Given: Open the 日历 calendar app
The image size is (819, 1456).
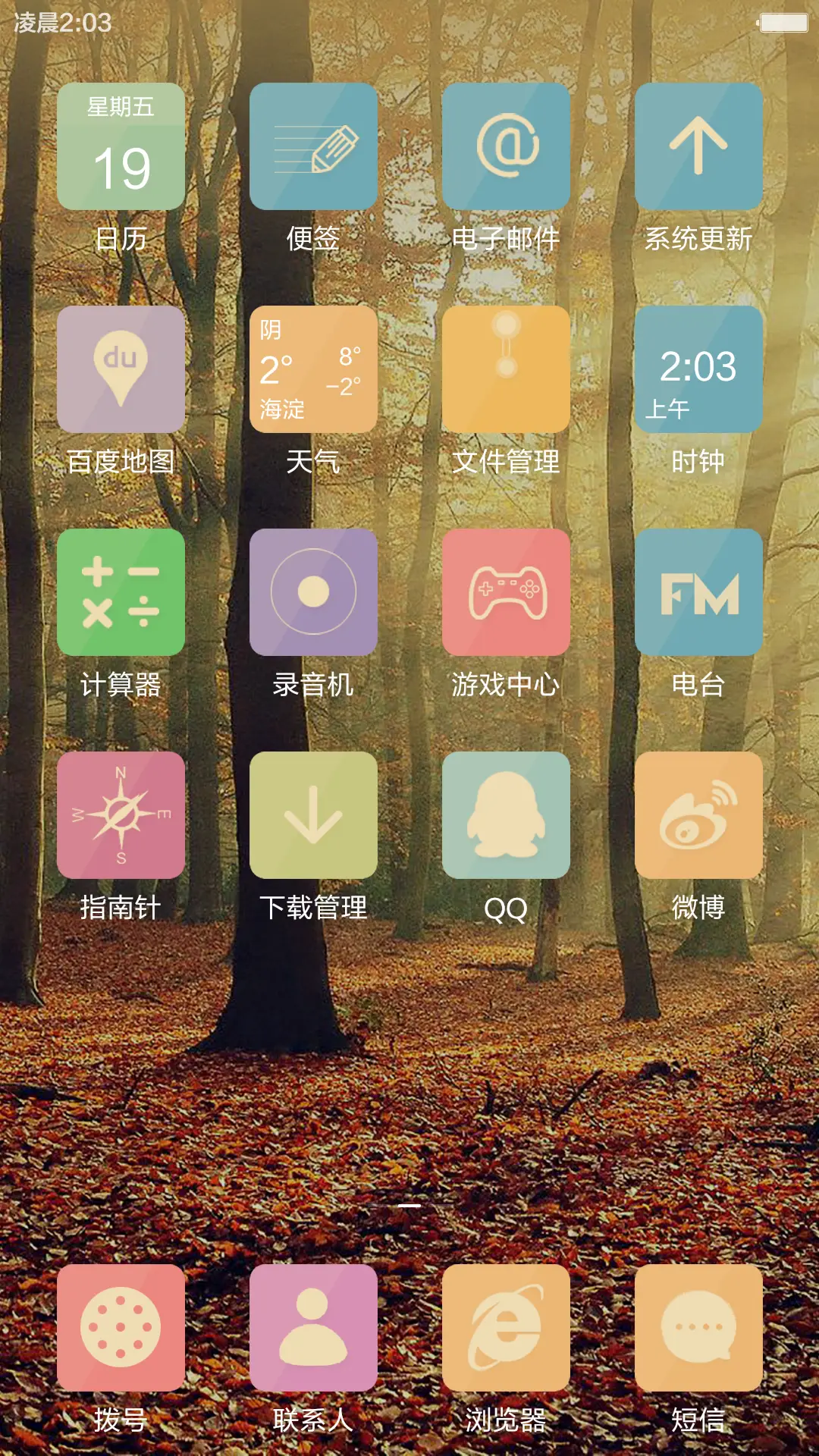Looking at the screenshot, I should [121, 146].
